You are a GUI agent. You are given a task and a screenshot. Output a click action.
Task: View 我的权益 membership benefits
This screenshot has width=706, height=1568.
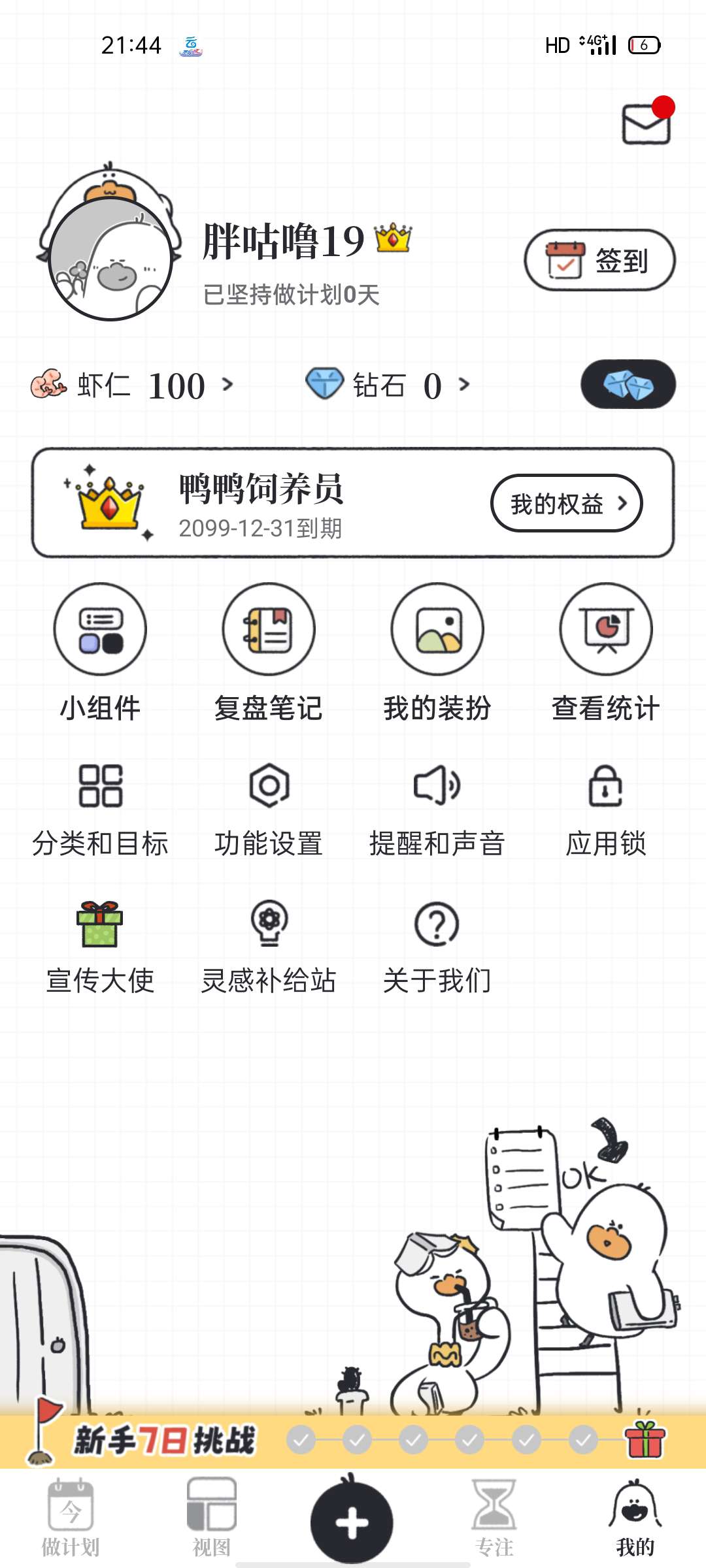click(x=566, y=503)
